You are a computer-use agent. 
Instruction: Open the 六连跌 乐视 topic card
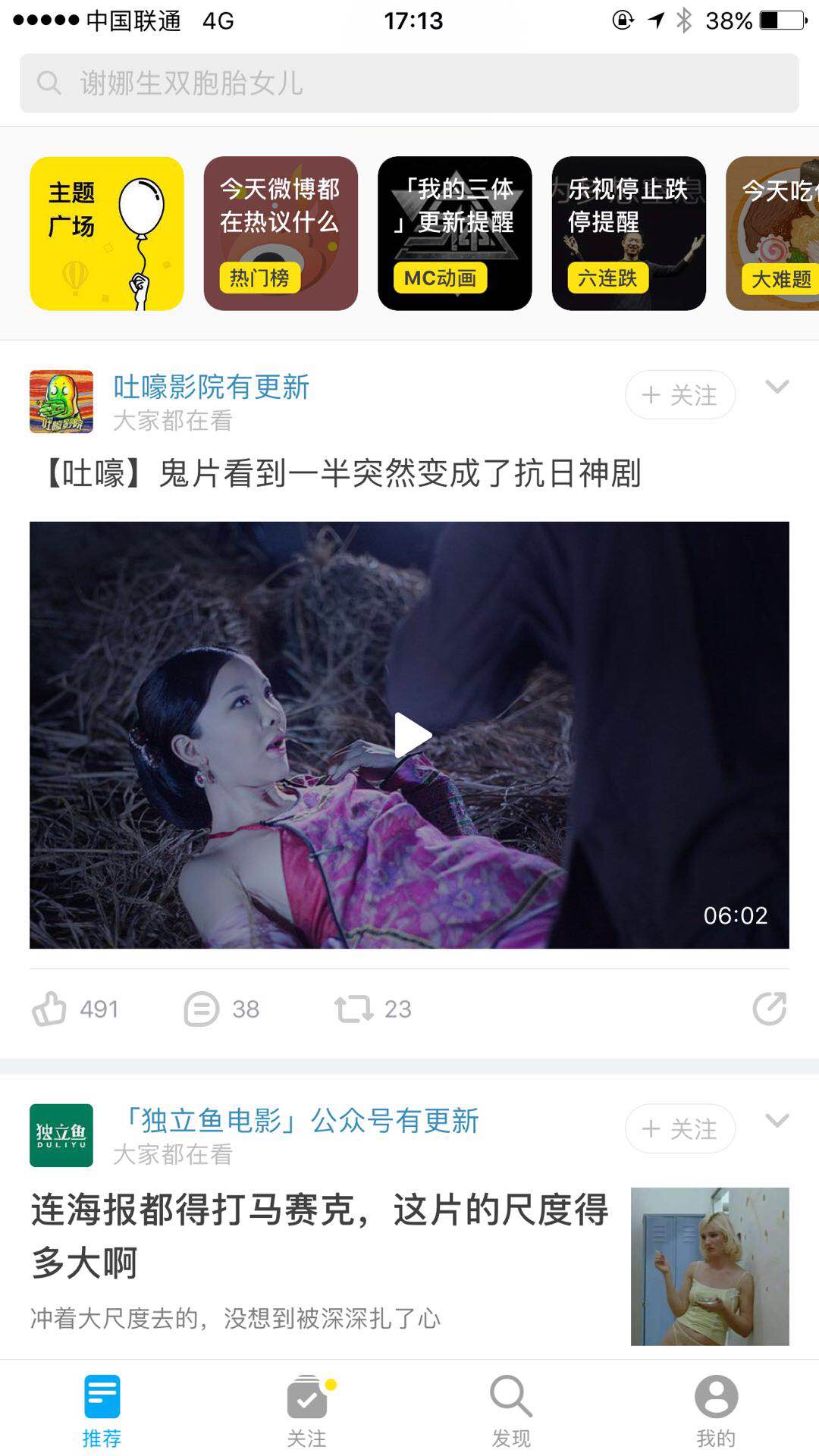(629, 234)
